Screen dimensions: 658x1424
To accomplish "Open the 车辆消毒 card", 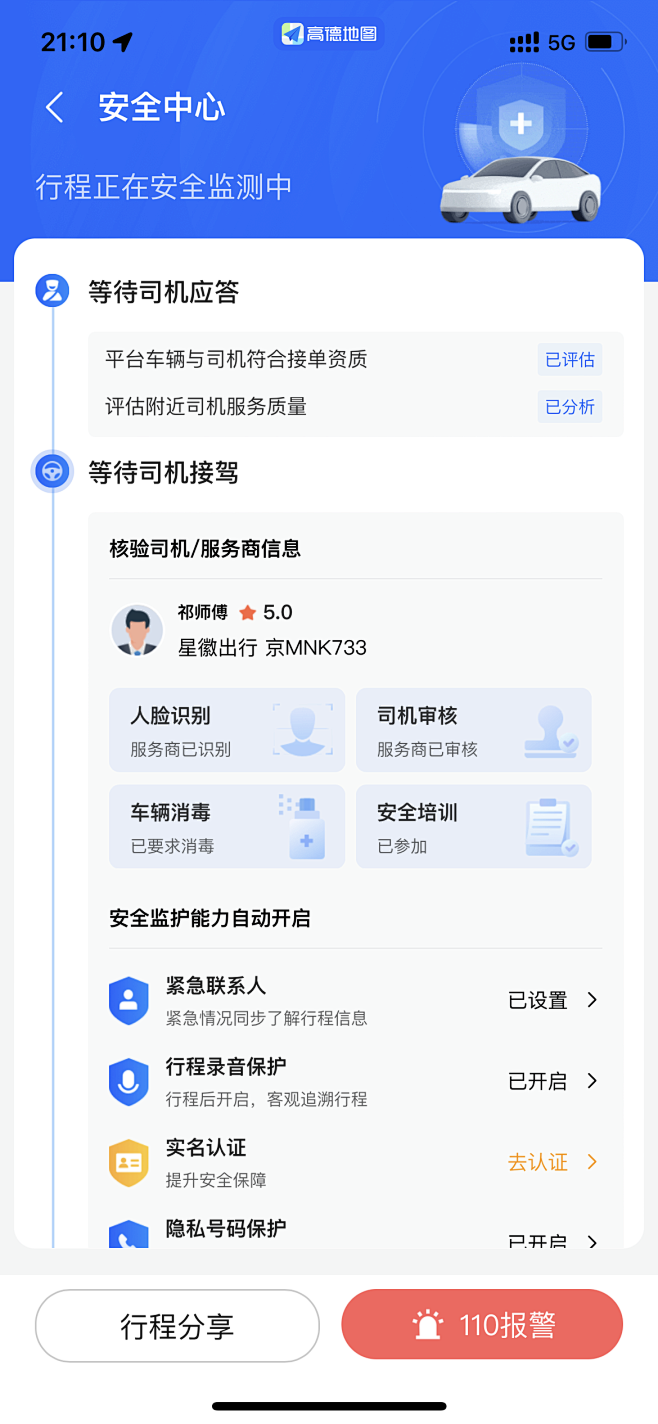I will click(x=227, y=826).
